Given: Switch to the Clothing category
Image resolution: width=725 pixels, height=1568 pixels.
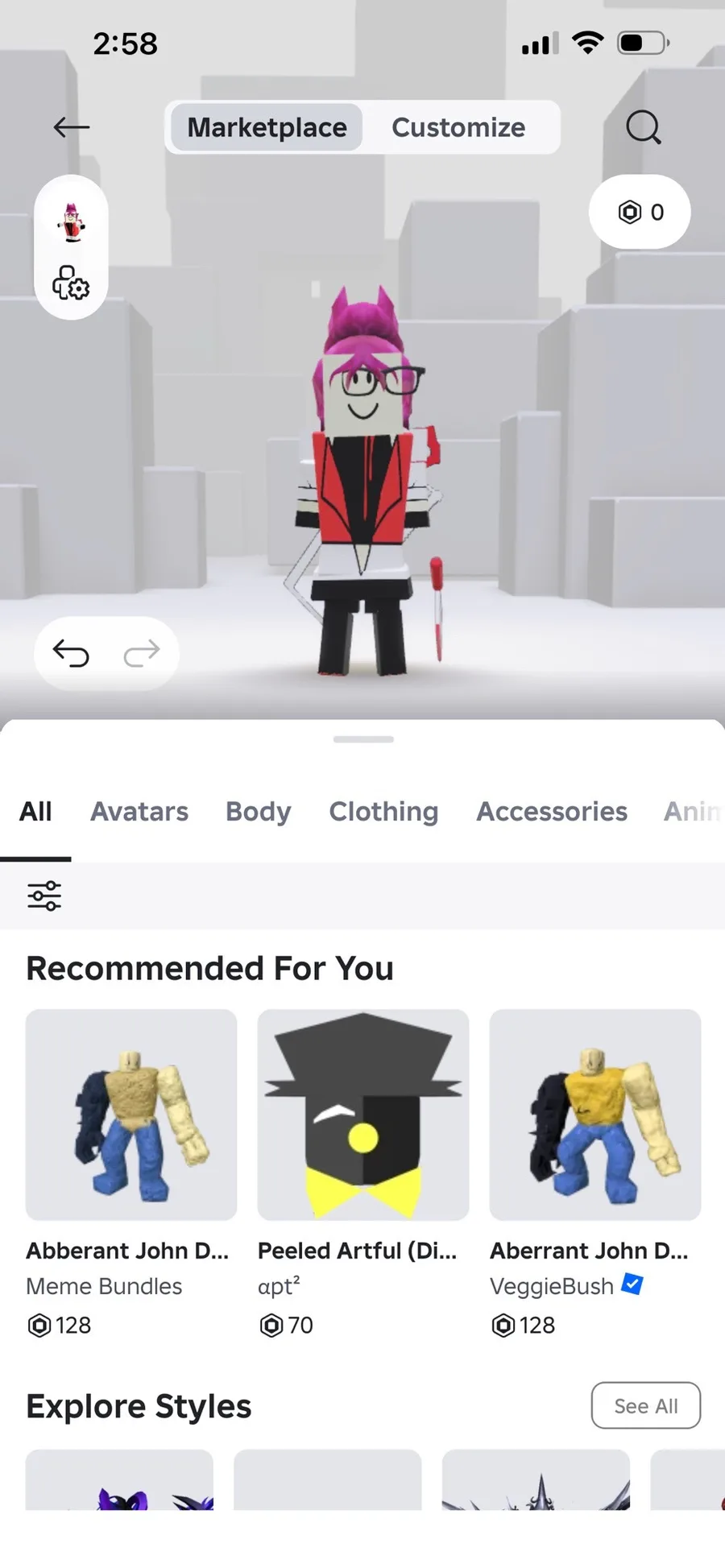Looking at the screenshot, I should (x=383, y=811).
